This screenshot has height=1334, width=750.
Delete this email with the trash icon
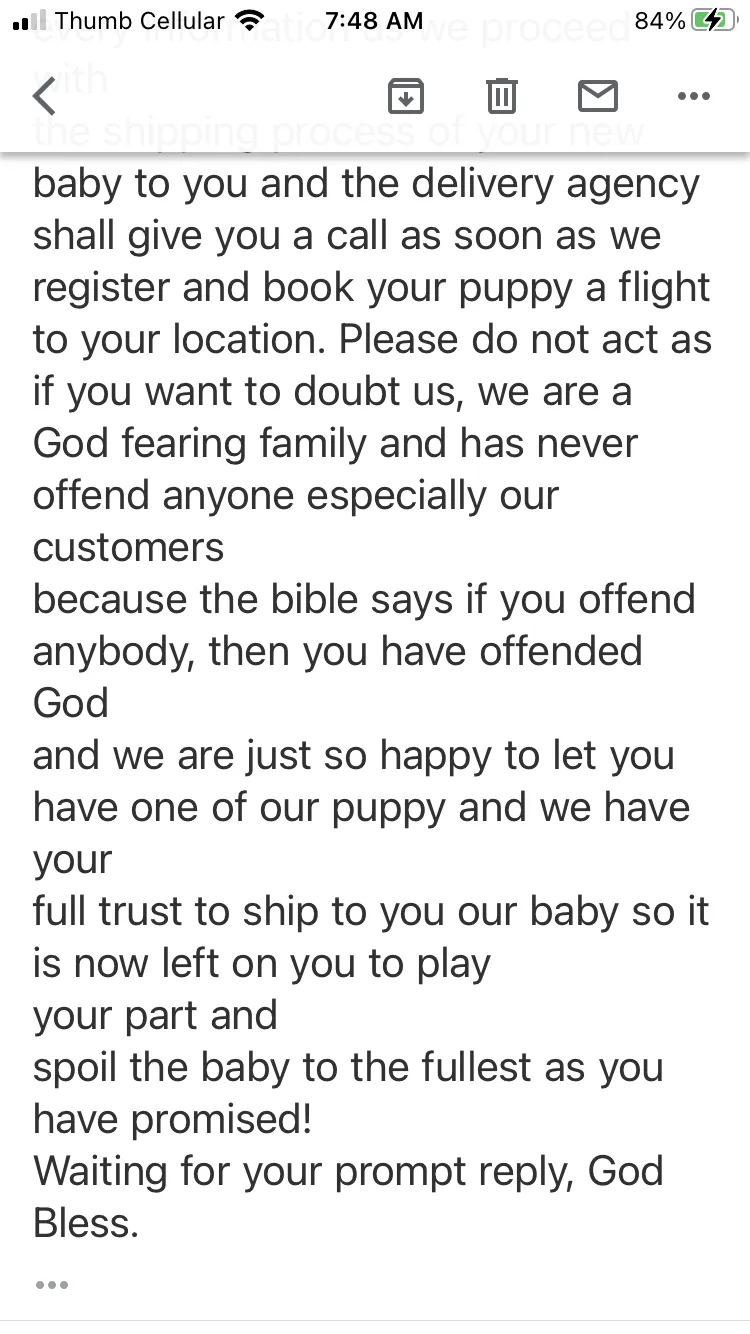point(501,97)
